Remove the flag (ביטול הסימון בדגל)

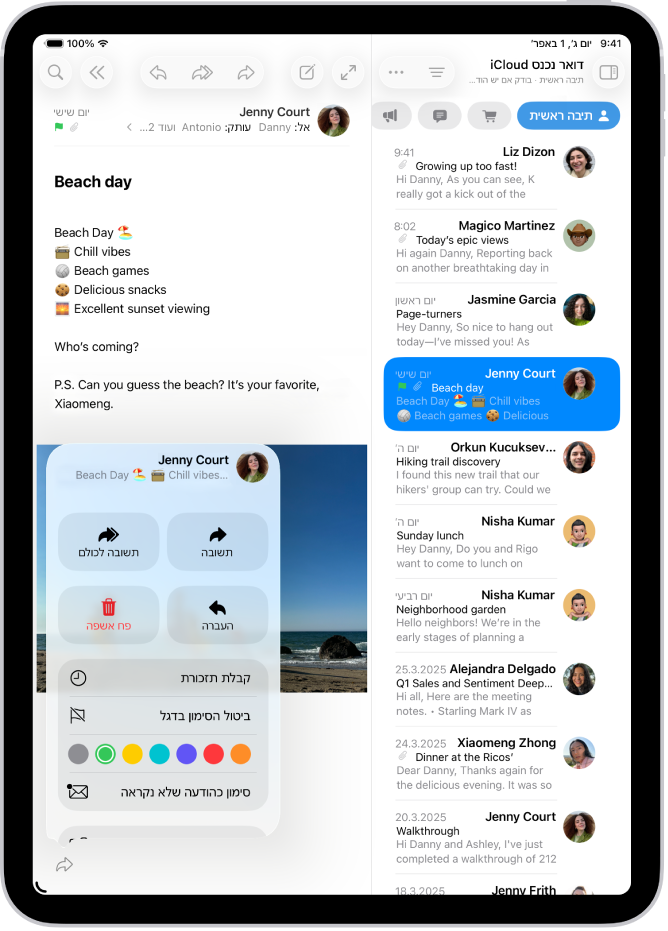[x=162, y=716]
